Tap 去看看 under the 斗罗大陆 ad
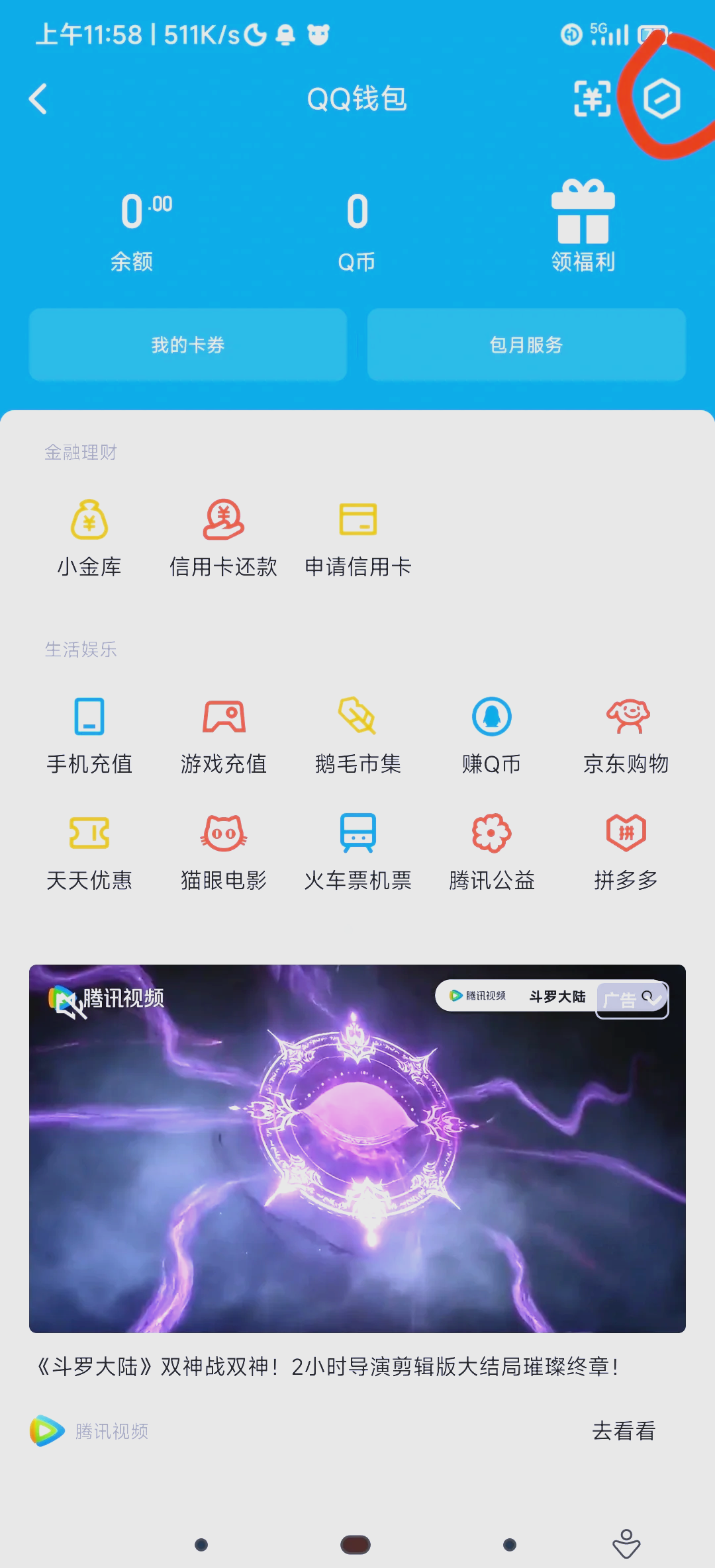The height and width of the screenshot is (1568, 715). coord(624,1430)
